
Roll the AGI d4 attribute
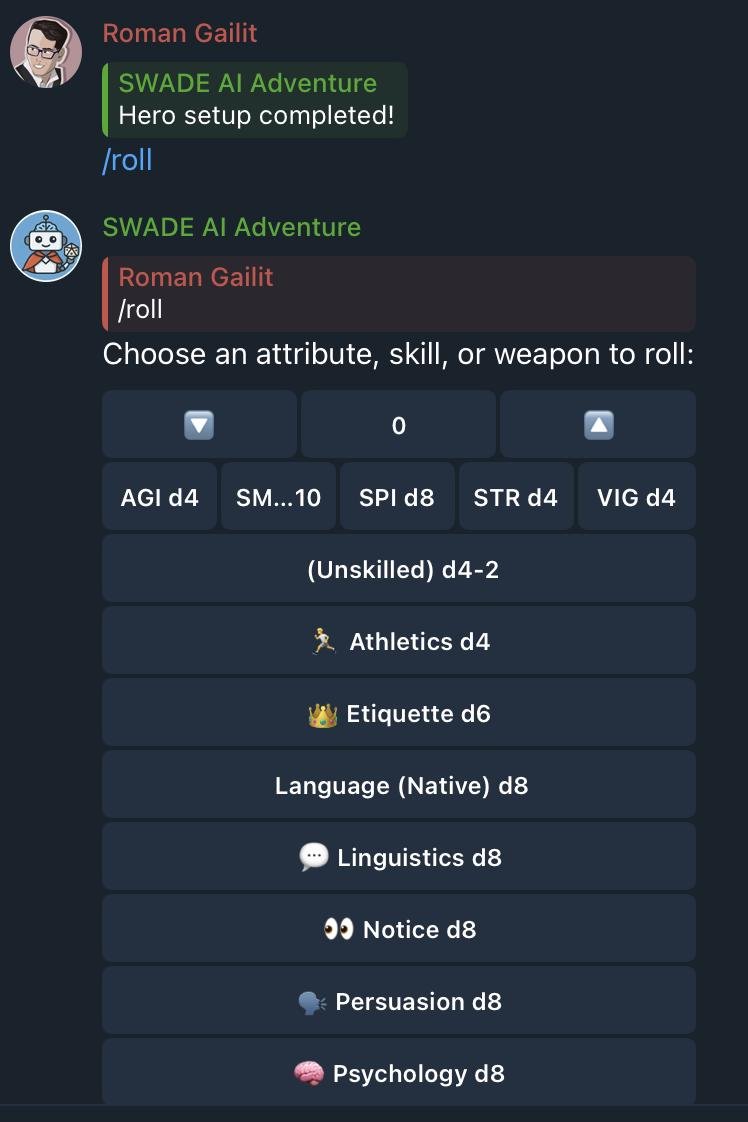[x=159, y=497]
